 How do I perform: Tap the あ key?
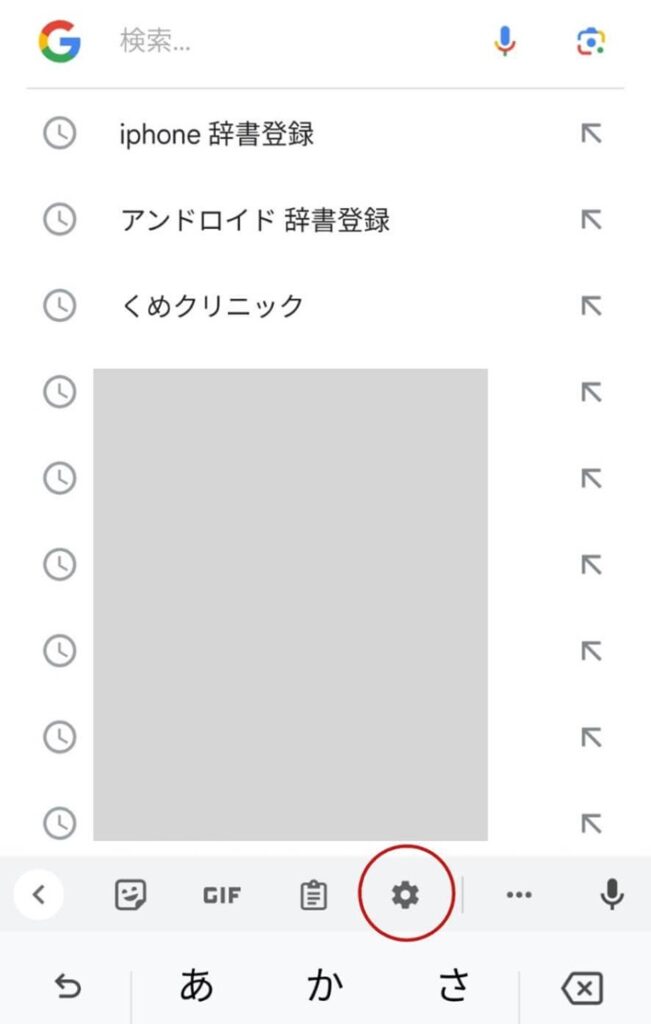tap(197, 987)
